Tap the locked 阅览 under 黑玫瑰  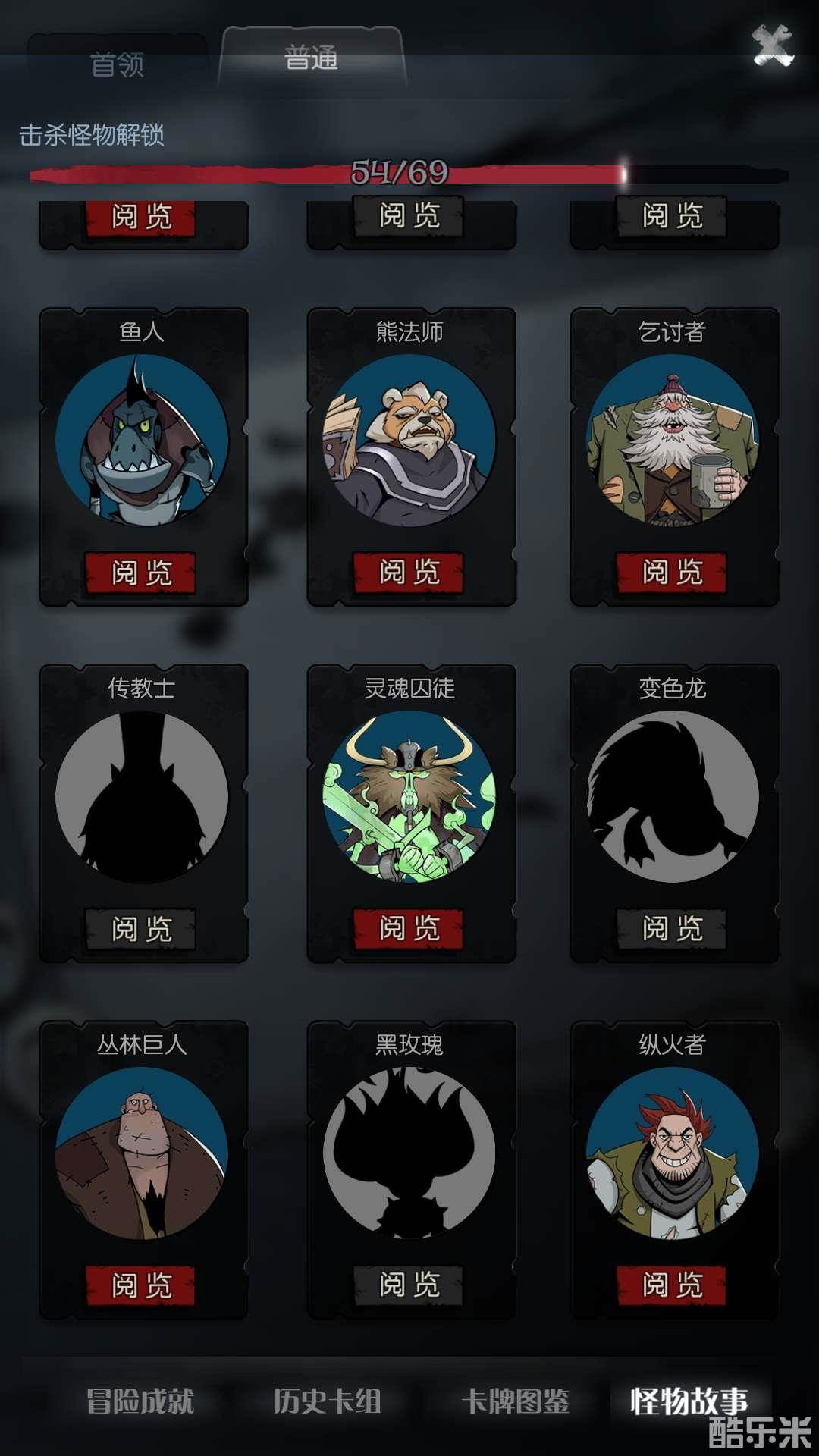(x=409, y=1285)
